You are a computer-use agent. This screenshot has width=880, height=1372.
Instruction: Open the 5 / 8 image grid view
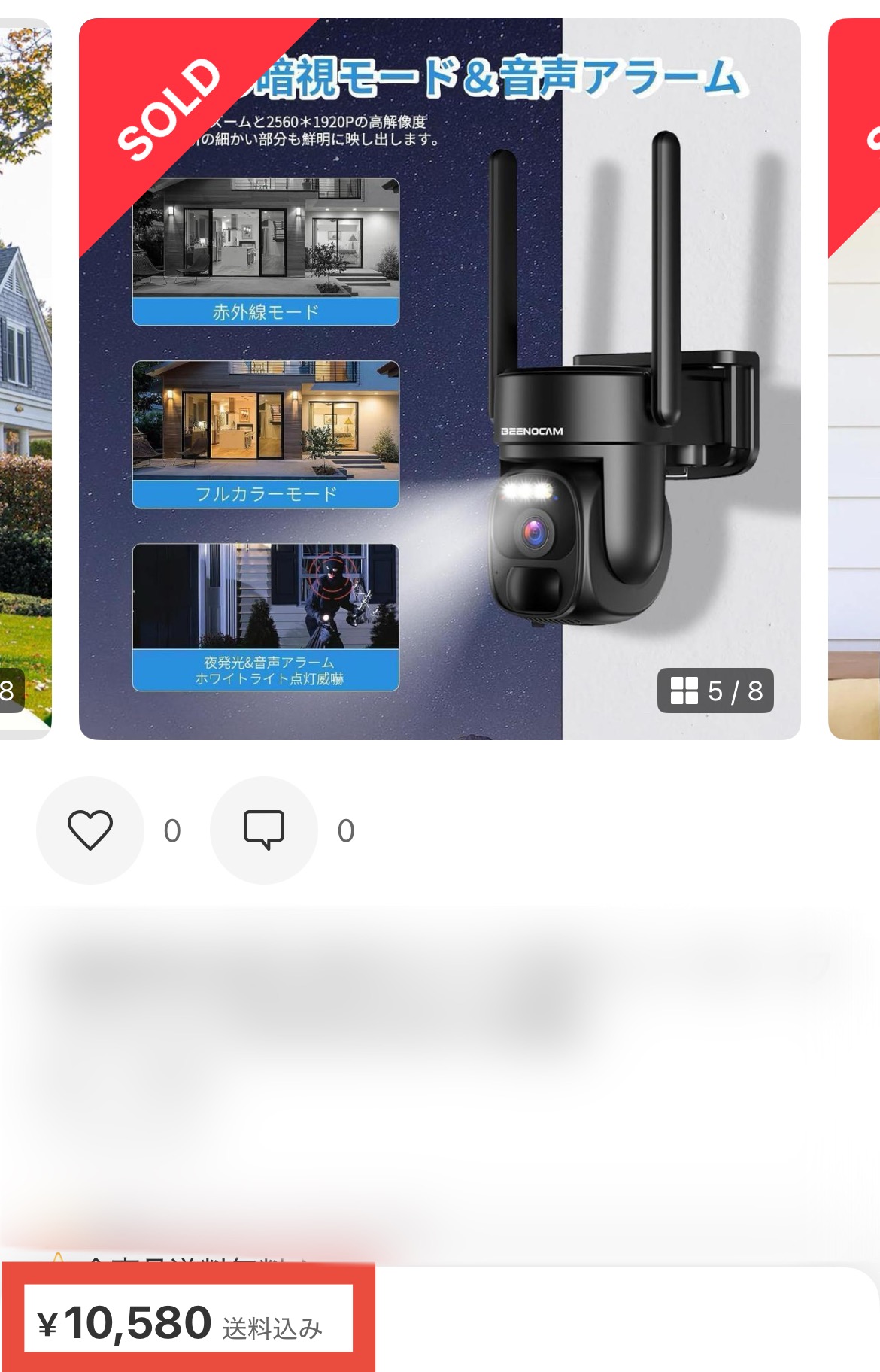tap(715, 691)
